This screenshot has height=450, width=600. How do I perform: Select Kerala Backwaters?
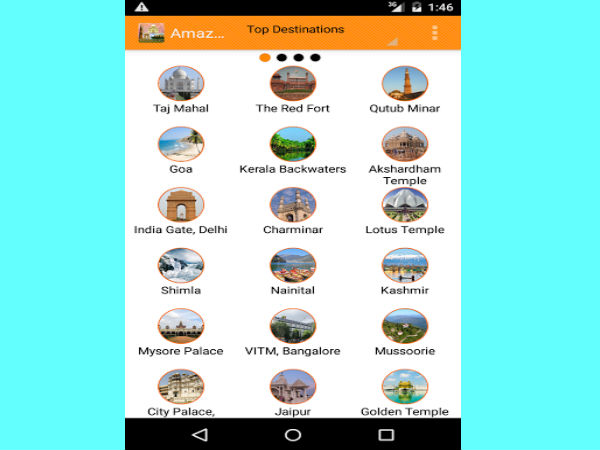click(293, 145)
